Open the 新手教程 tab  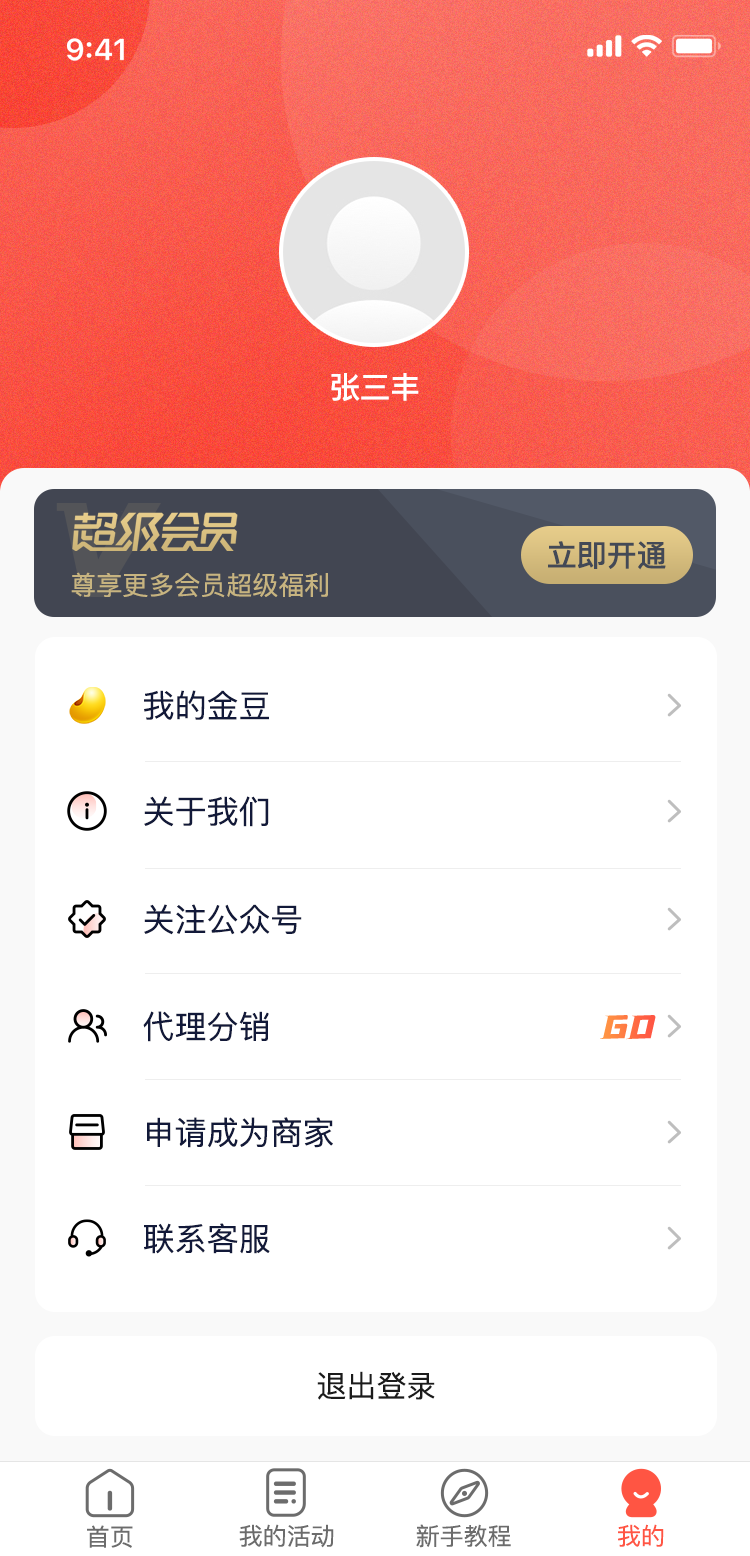tap(464, 1509)
